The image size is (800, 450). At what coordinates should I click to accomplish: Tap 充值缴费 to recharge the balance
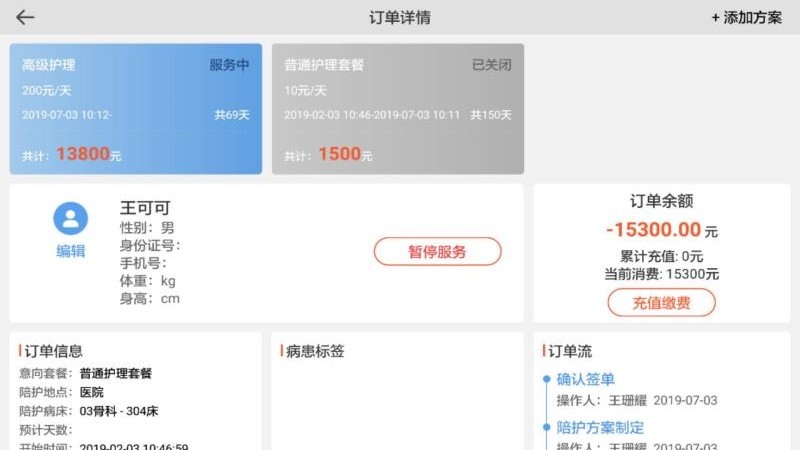tap(661, 302)
